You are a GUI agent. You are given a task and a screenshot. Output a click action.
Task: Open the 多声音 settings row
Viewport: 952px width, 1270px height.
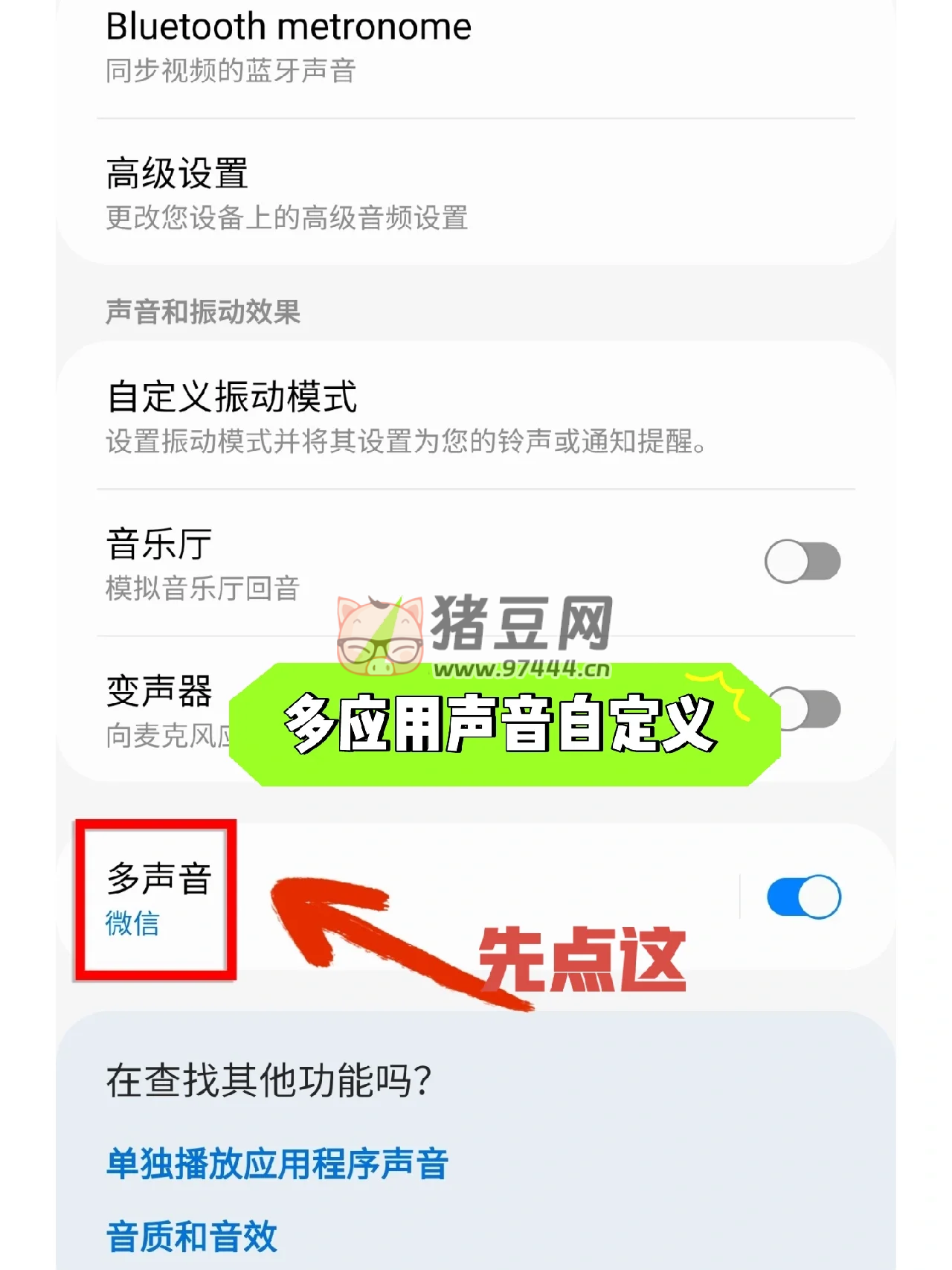pos(159,898)
